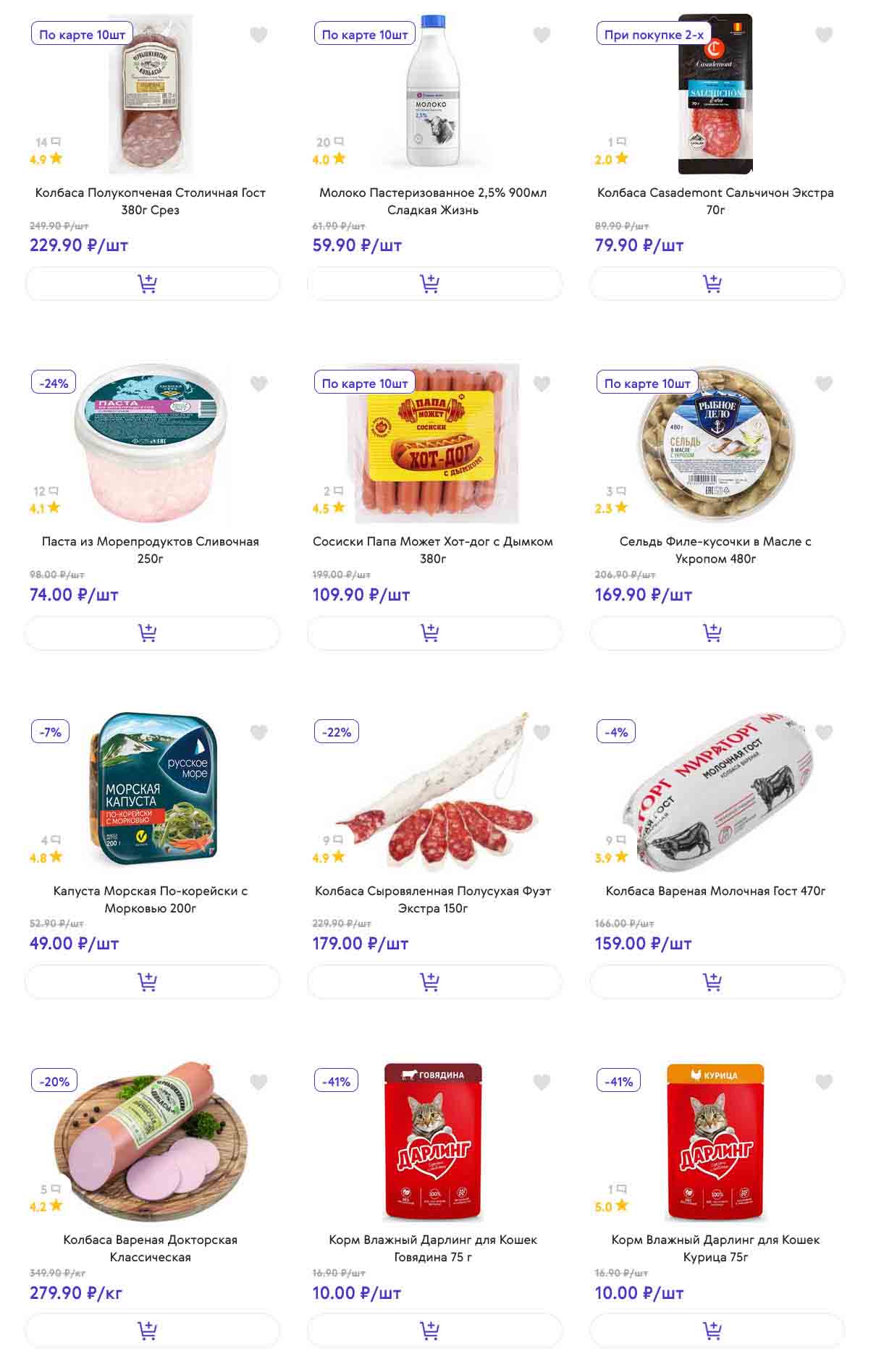
Task: Open Колбаса Сыровяленная Фуэт Экстра product
Action: 432,899
